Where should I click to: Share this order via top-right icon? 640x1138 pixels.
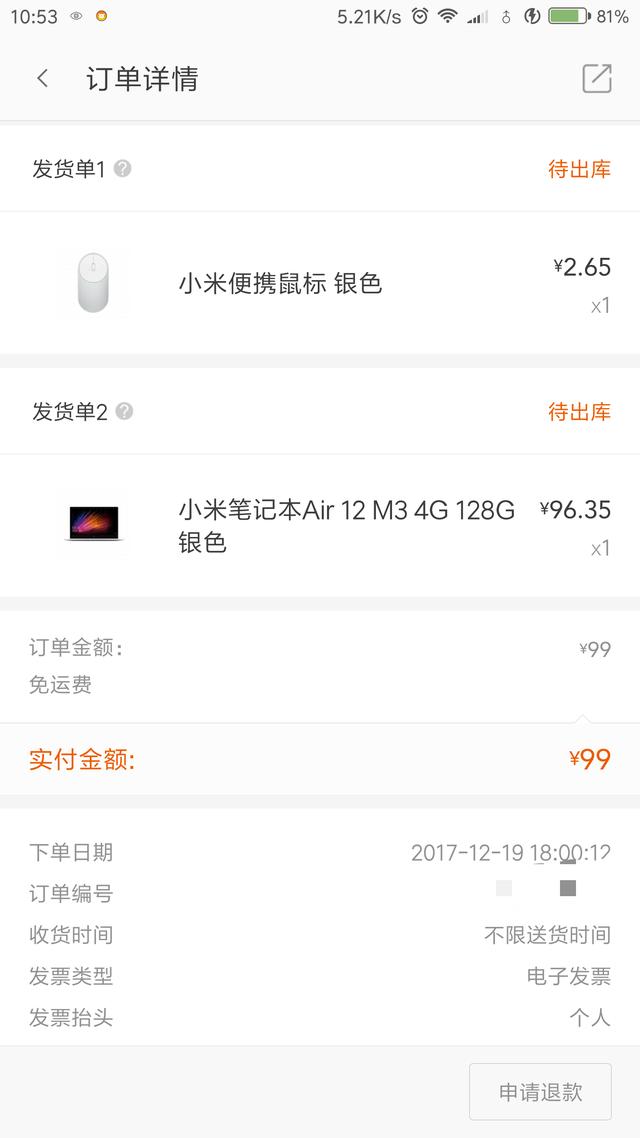[596, 79]
